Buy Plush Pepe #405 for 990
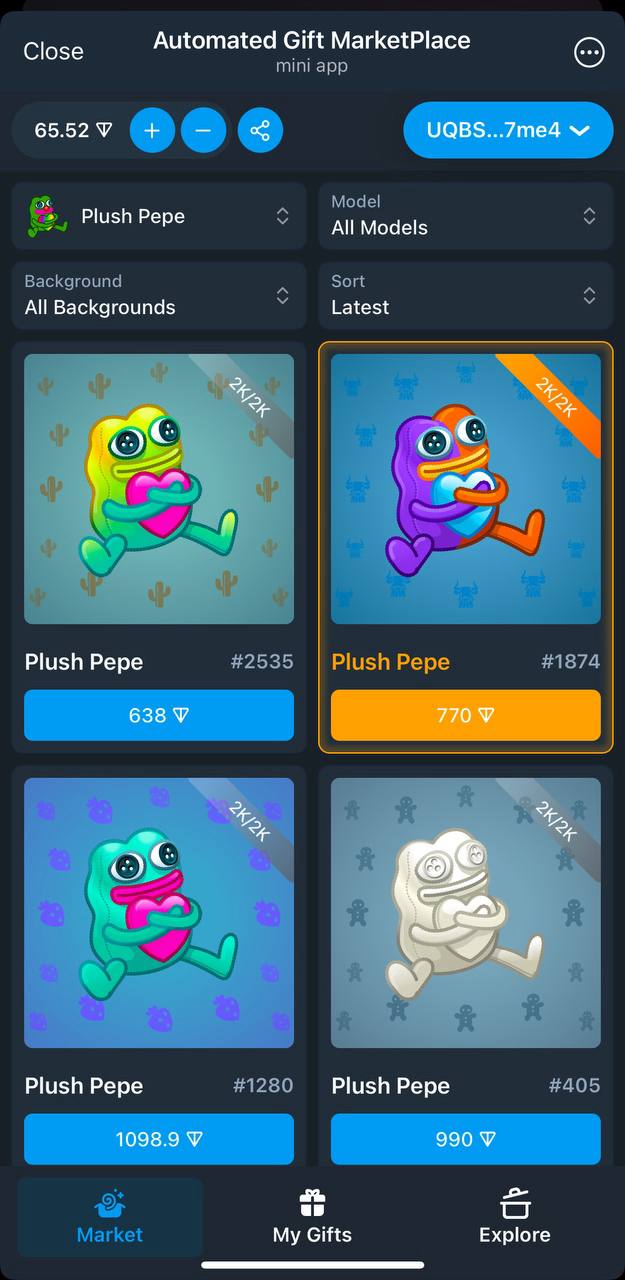 [x=465, y=1139]
